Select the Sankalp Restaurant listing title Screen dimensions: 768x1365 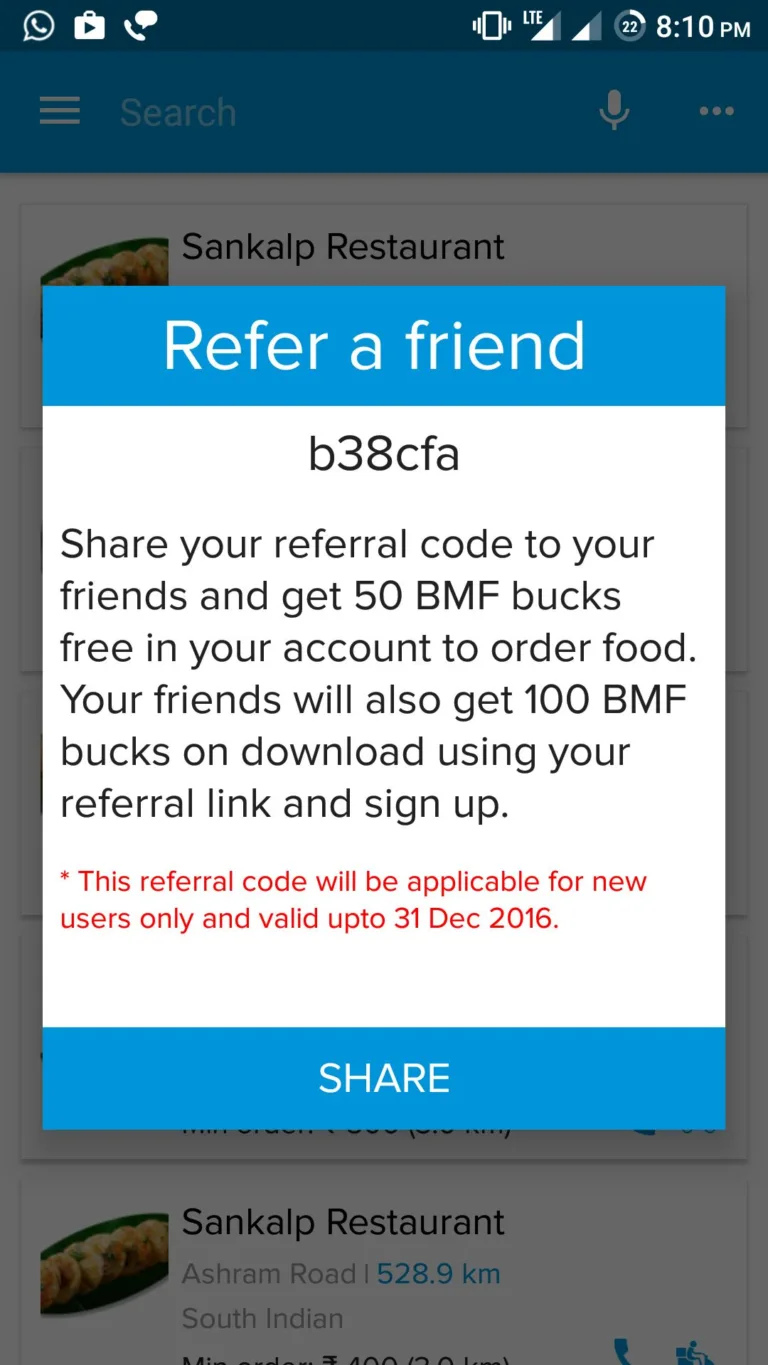click(x=342, y=1222)
